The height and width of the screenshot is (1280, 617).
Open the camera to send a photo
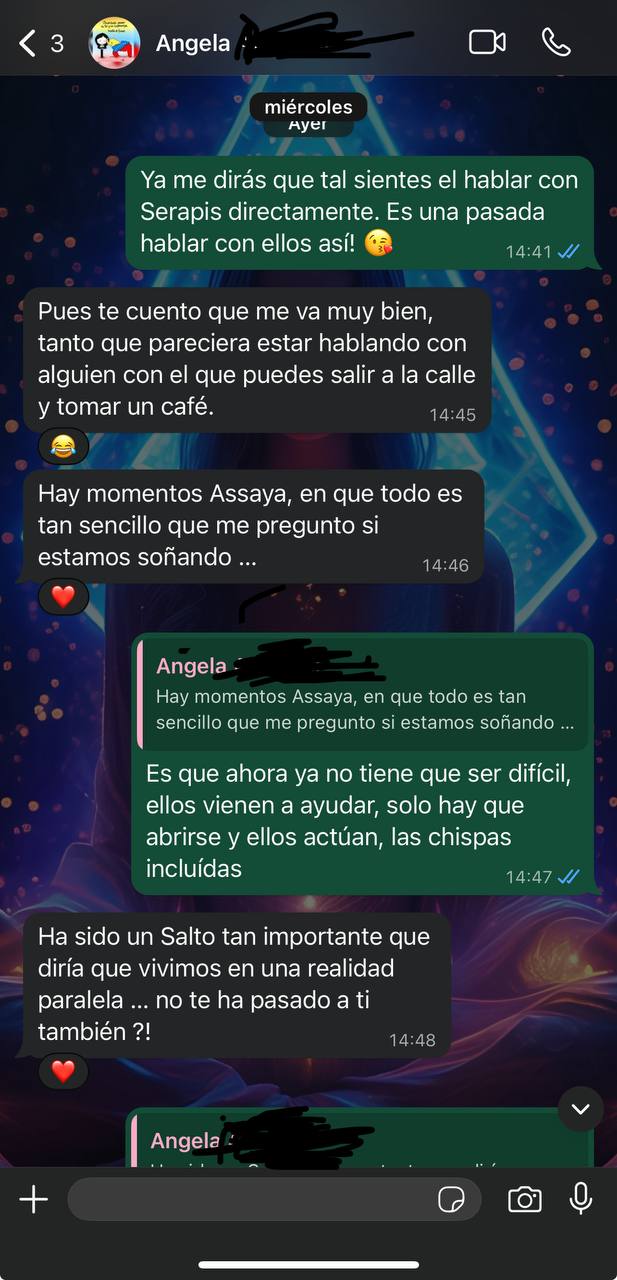(524, 1199)
